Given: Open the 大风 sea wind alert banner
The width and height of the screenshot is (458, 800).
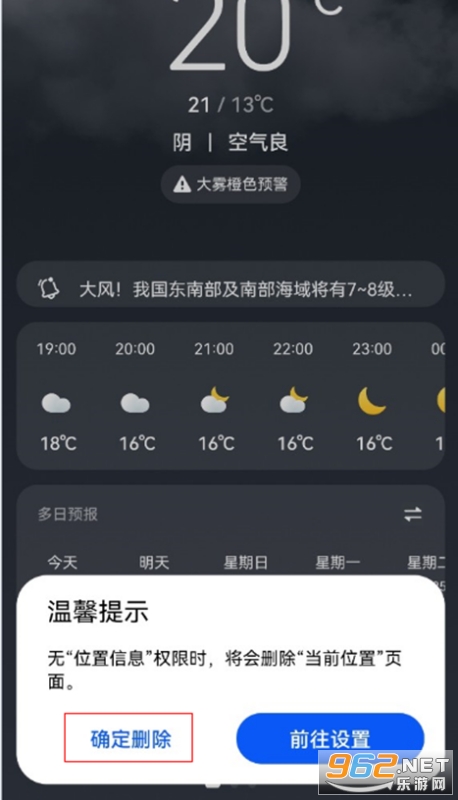Looking at the screenshot, I should [231, 289].
